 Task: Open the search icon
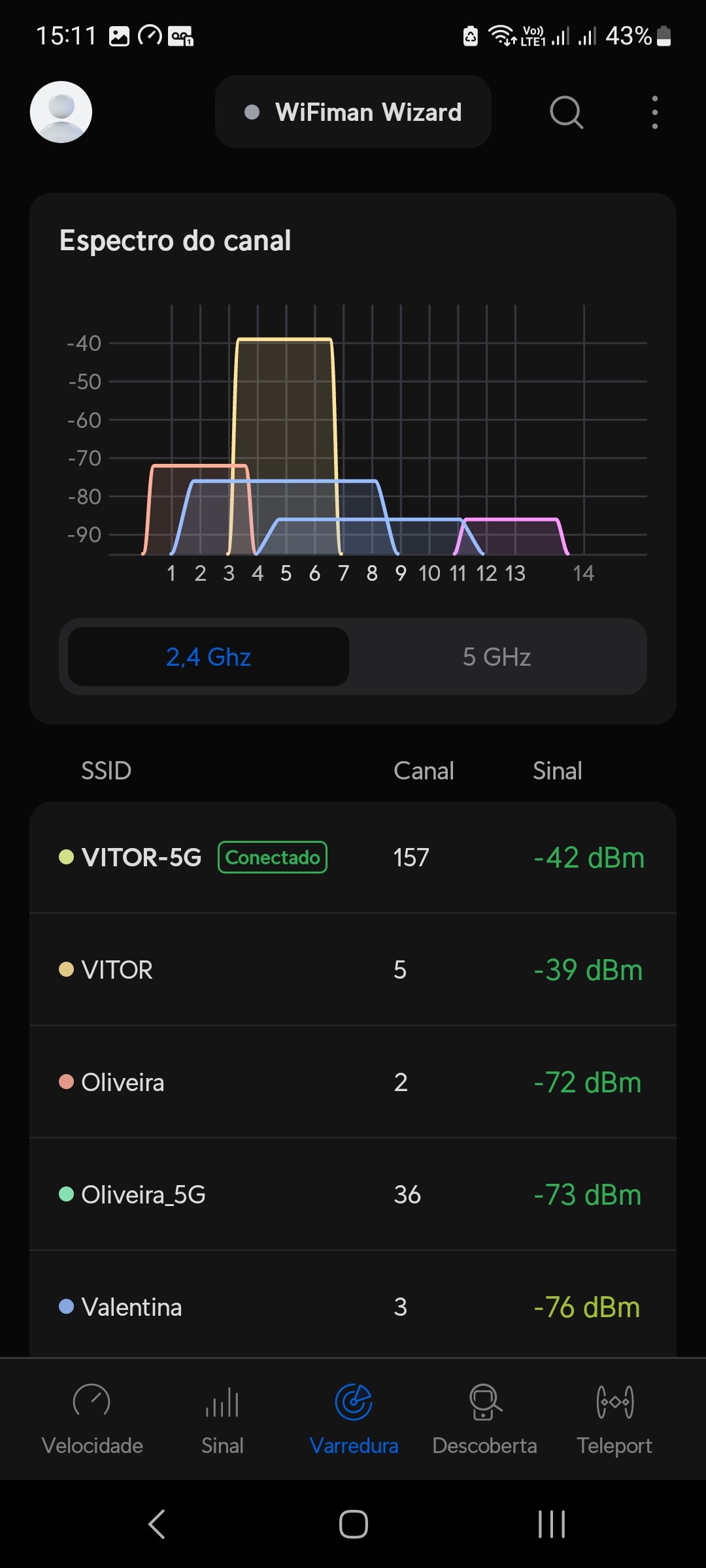565,112
